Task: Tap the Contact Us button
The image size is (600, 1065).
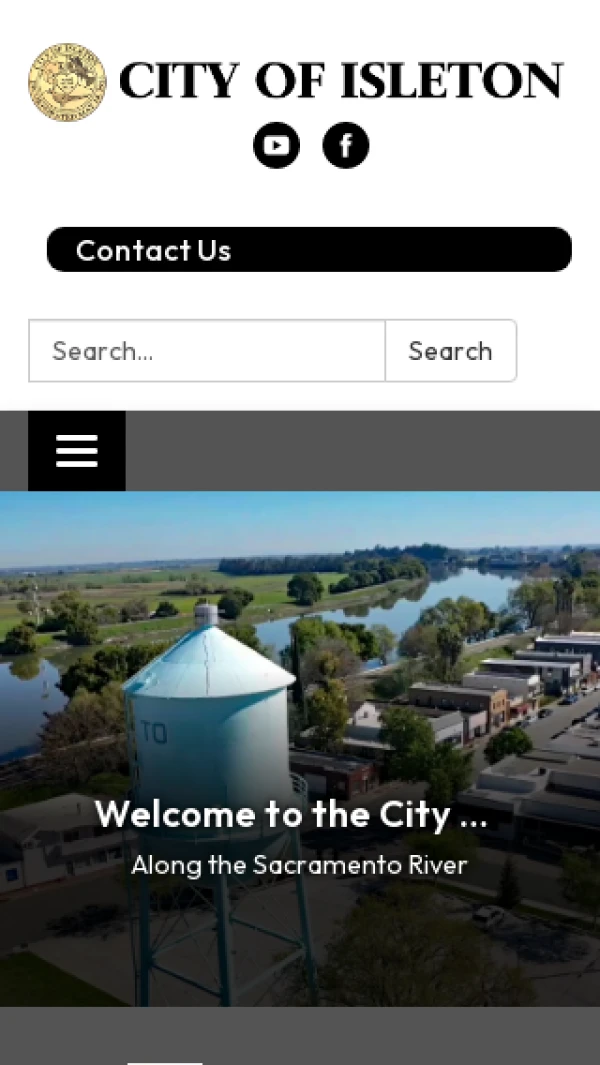Action: coord(309,250)
